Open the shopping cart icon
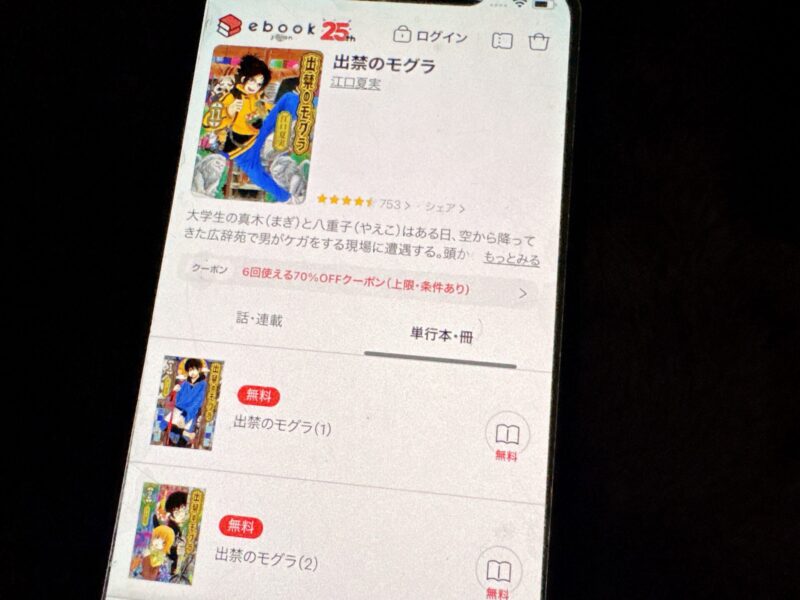The image size is (800, 600). click(538, 43)
